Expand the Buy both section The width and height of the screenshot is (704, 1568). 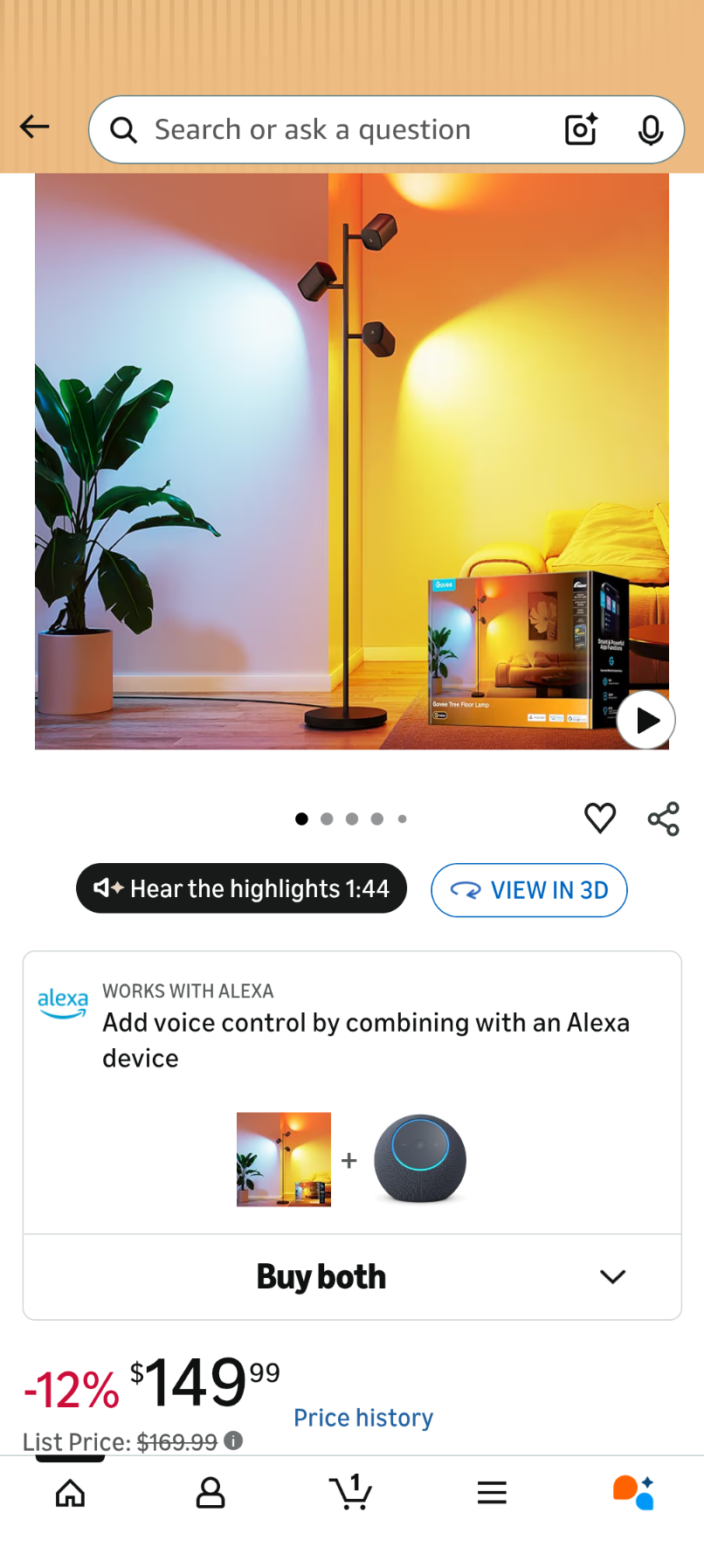pos(612,1276)
